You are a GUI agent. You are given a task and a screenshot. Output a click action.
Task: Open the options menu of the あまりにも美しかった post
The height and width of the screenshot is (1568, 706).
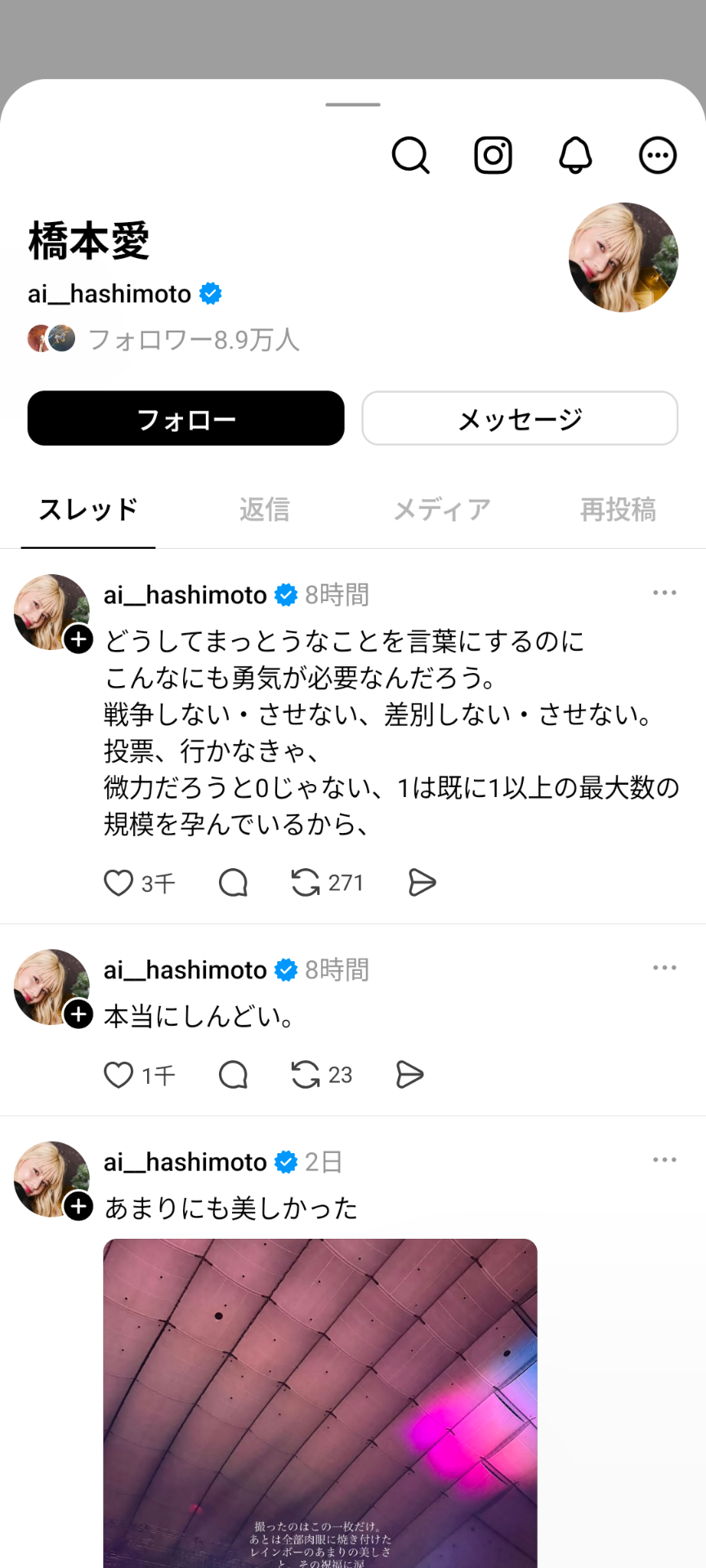pyautogui.click(x=664, y=1160)
